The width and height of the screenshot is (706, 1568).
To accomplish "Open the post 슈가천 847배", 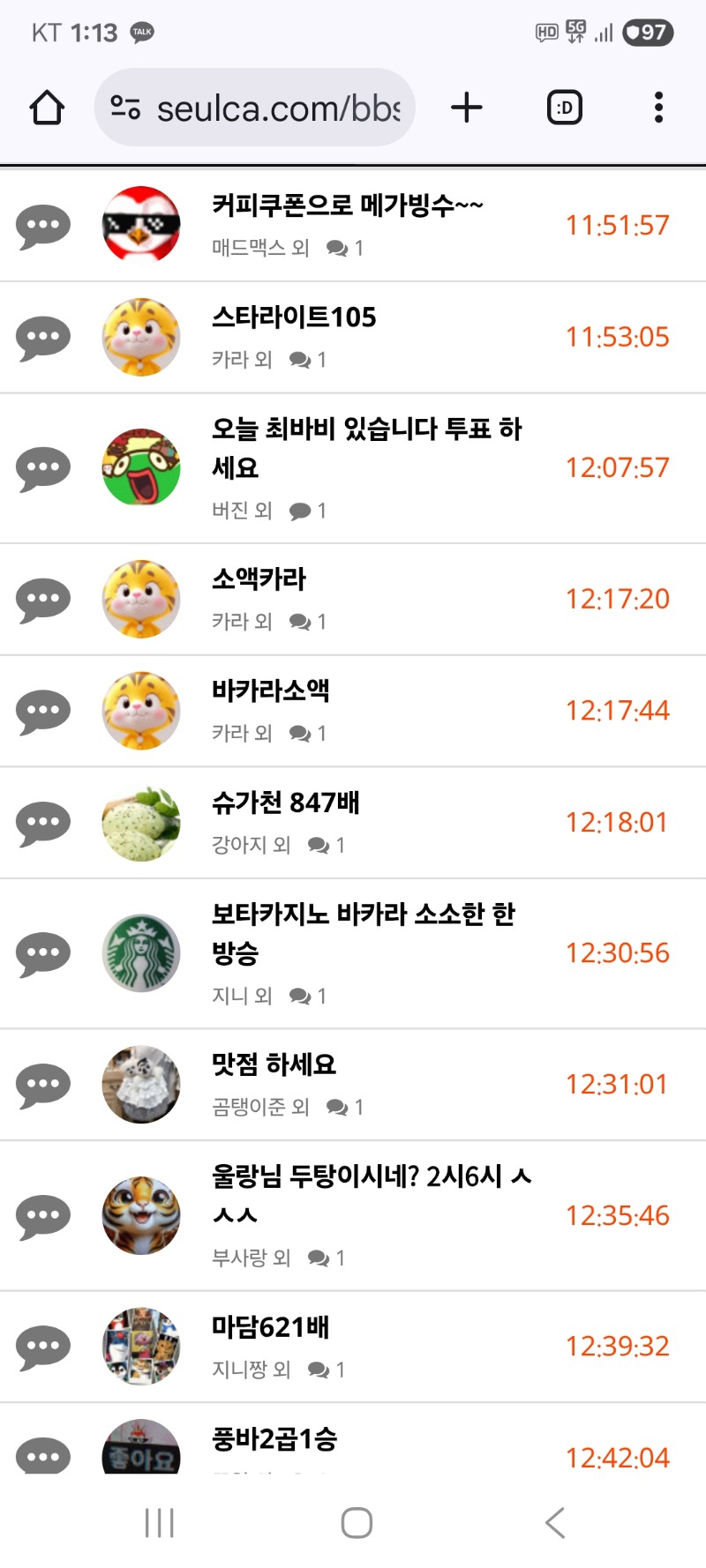I will coord(285,803).
